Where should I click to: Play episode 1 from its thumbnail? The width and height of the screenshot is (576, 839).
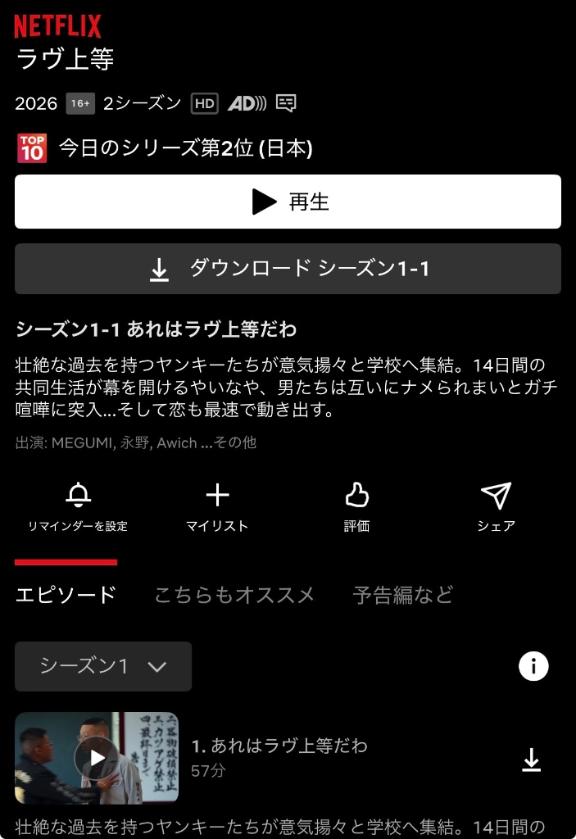tap(97, 758)
